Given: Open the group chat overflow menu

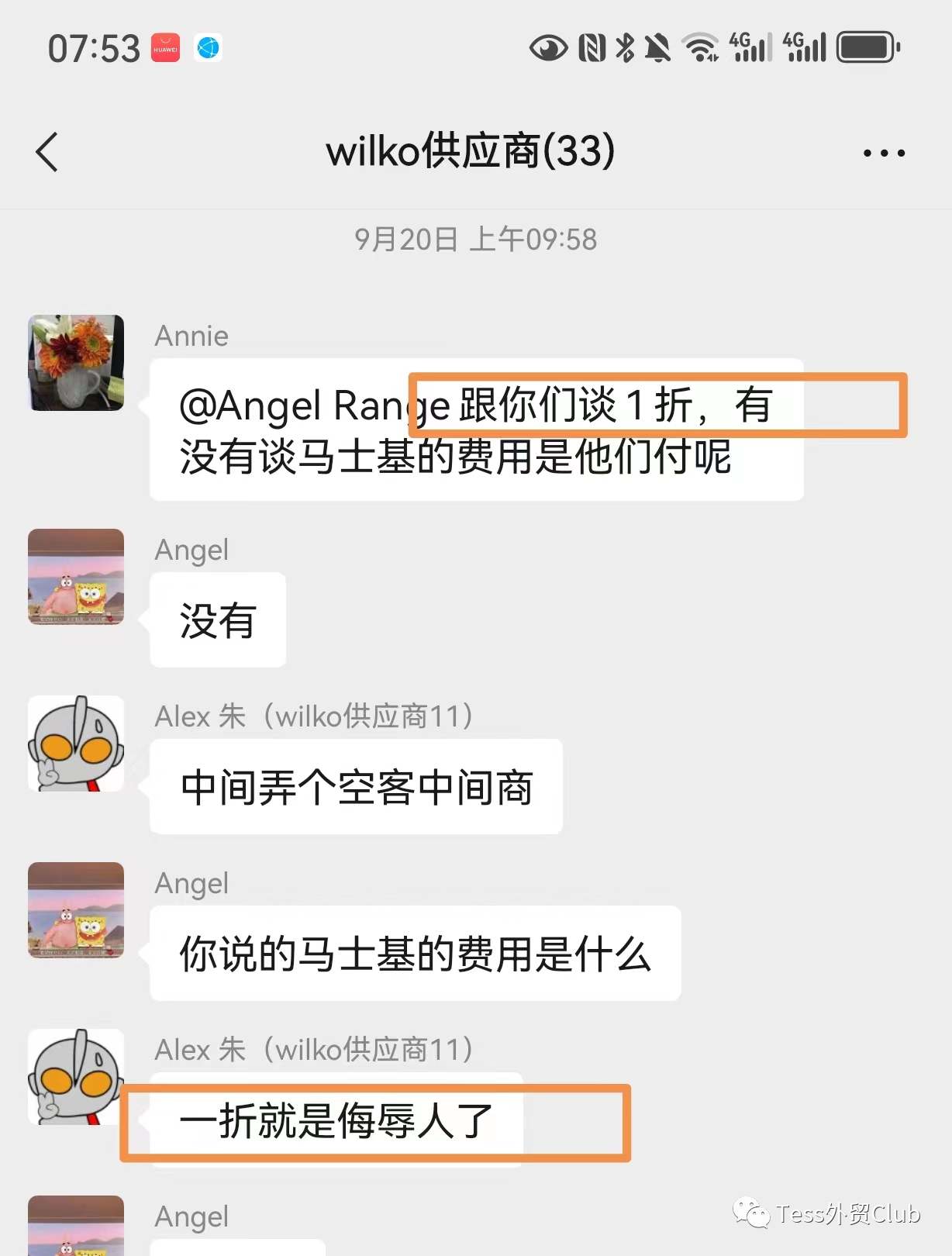Looking at the screenshot, I should (884, 153).
